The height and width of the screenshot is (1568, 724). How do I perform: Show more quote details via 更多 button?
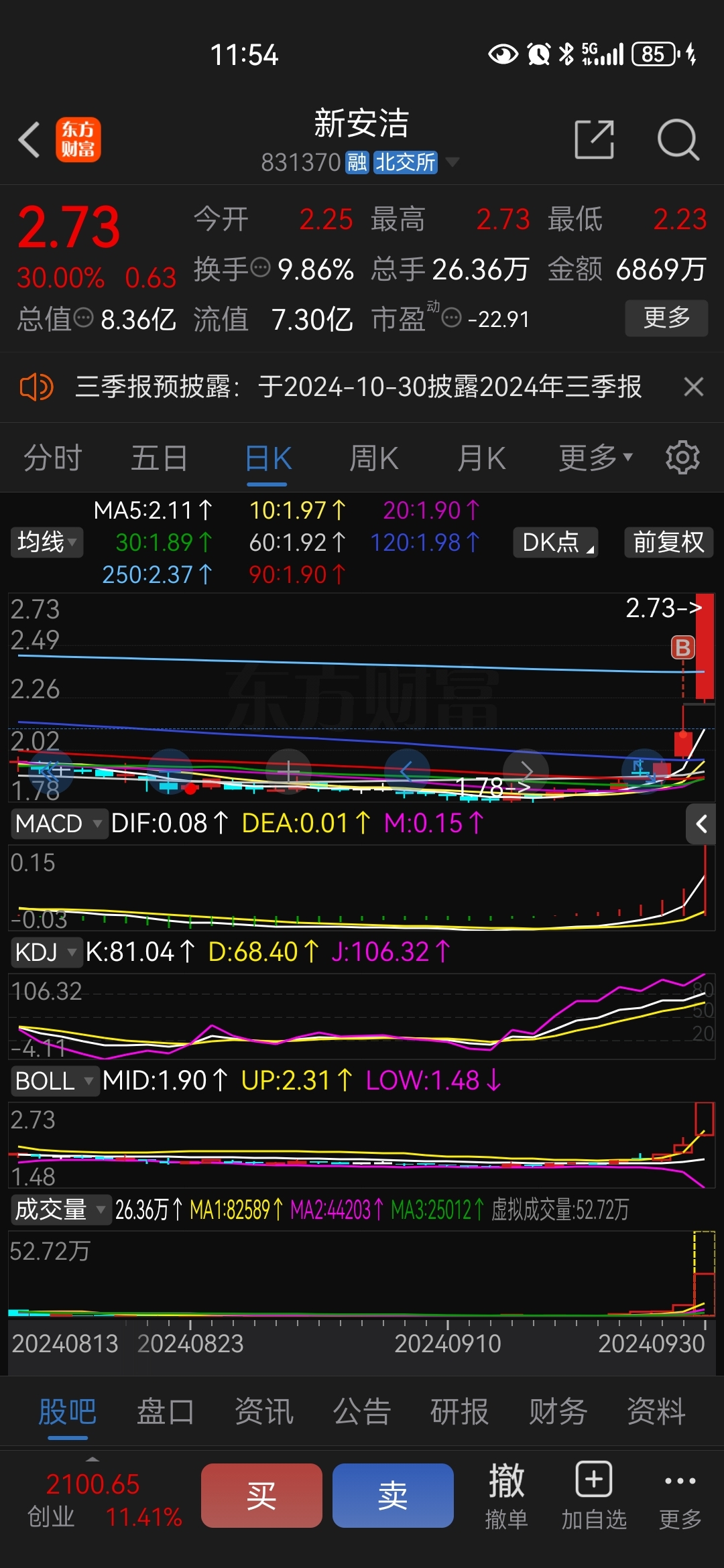666,318
